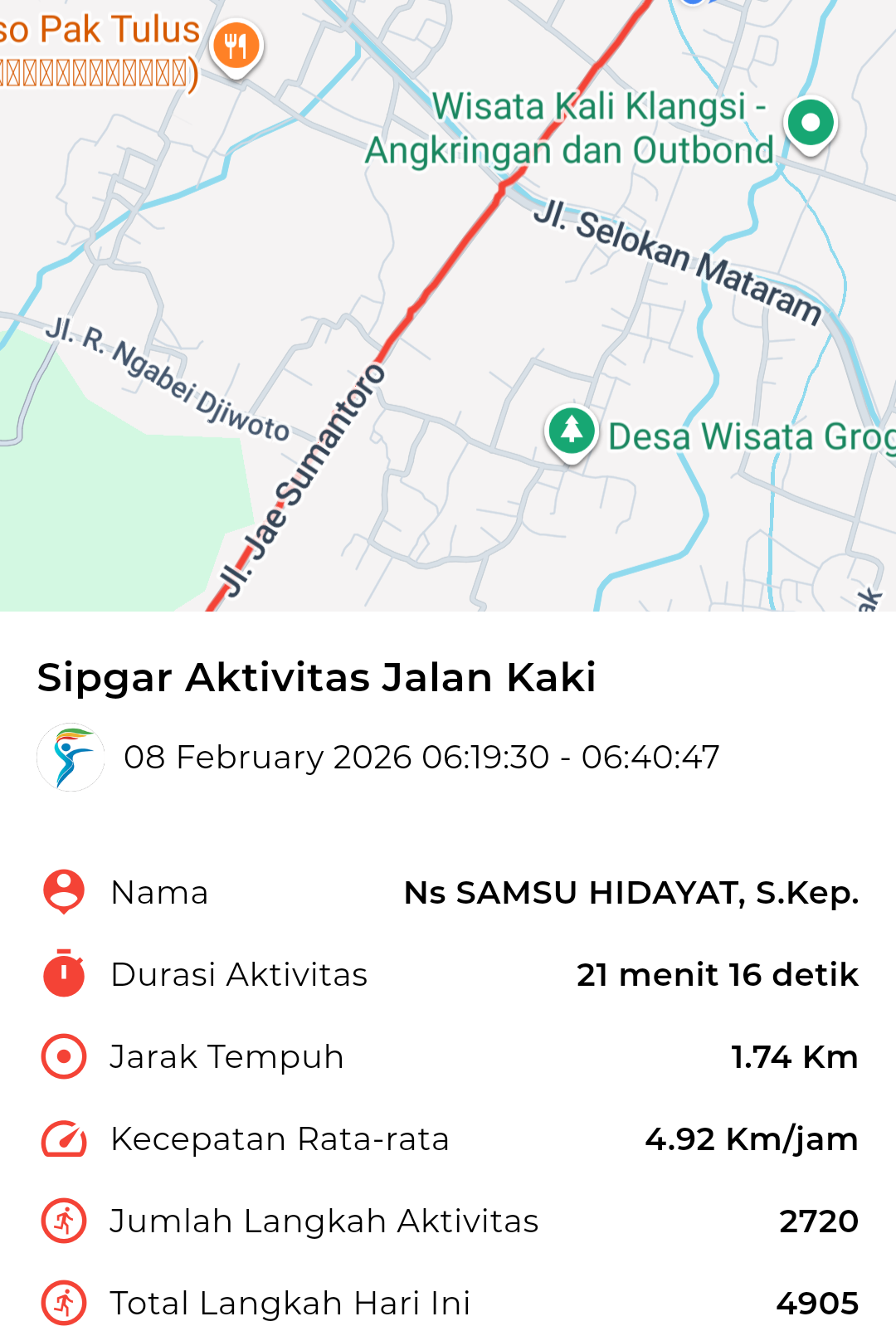Open the Wisata Kali Klangsi map marker
Image resolution: width=896 pixels, height=1331 pixels.
pyautogui.click(x=811, y=124)
